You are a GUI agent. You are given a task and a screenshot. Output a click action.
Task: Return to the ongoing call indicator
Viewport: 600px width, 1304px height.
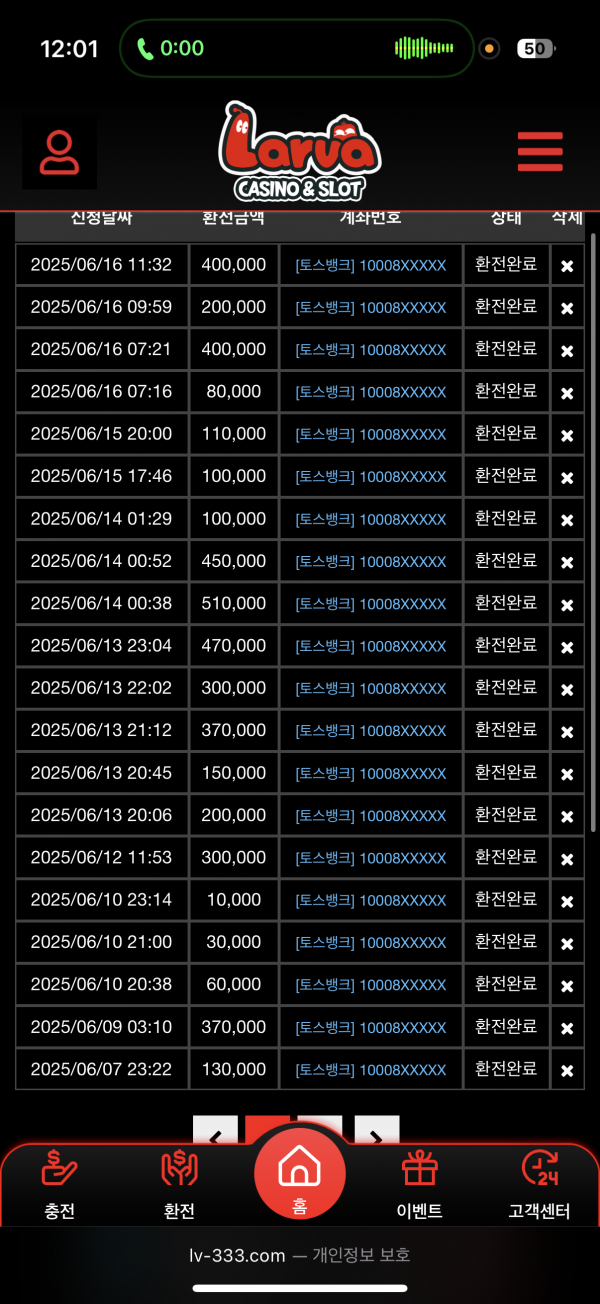(170, 48)
